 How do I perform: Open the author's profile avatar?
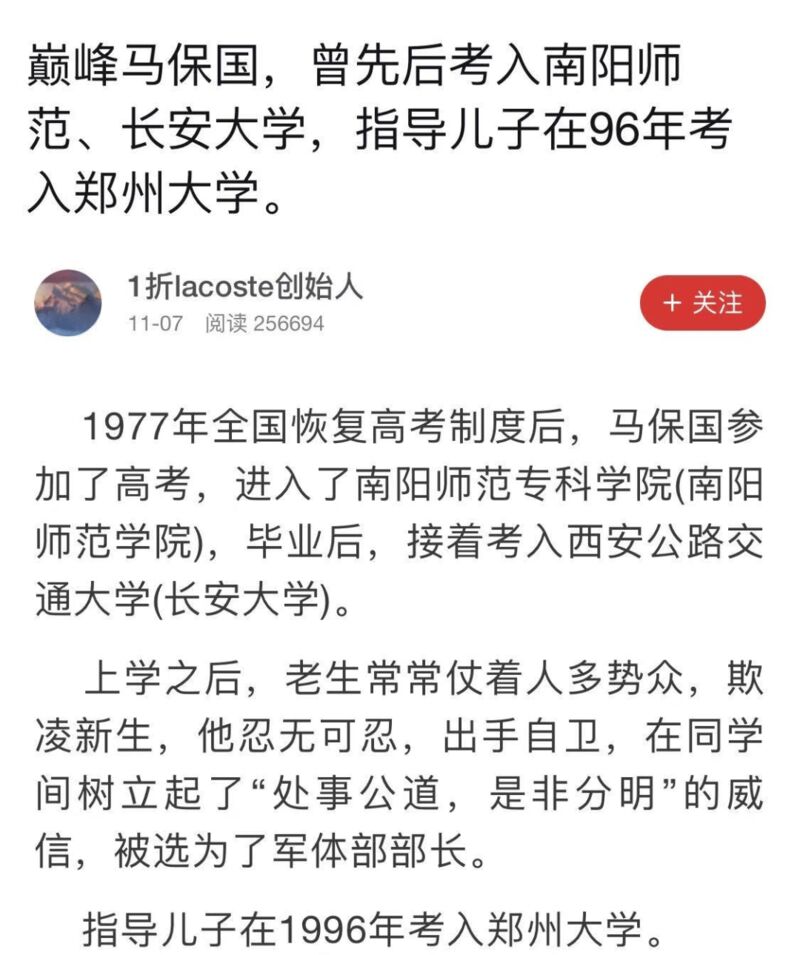pyautogui.click(x=68, y=302)
